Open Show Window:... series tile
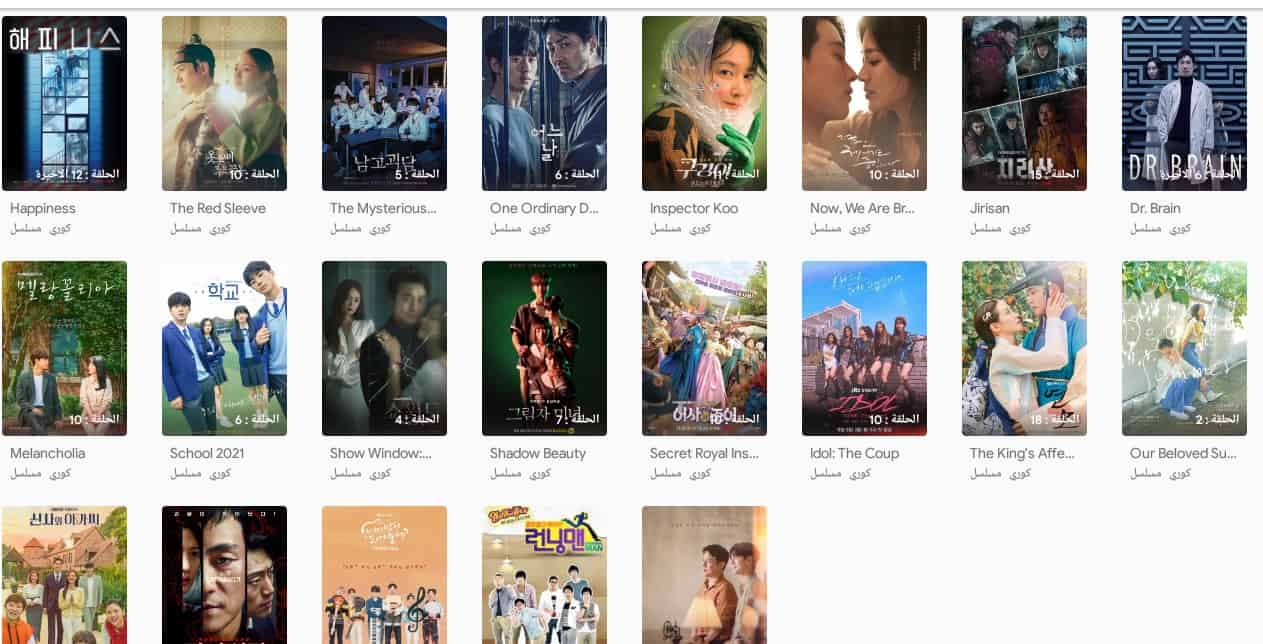The width and height of the screenshot is (1263, 644). pyautogui.click(x=384, y=348)
